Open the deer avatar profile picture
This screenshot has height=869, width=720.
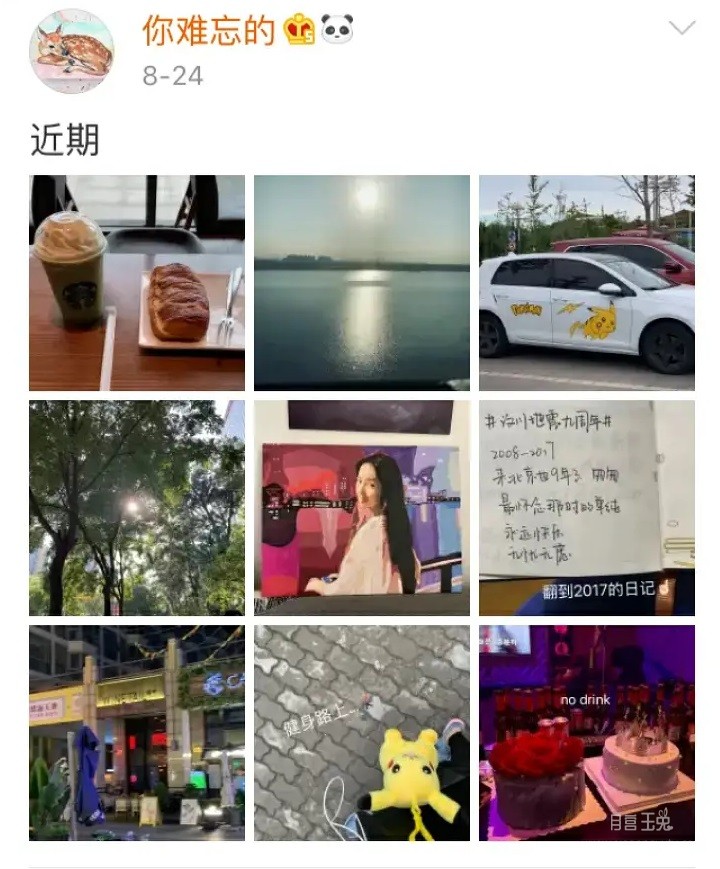[x=71, y=51]
